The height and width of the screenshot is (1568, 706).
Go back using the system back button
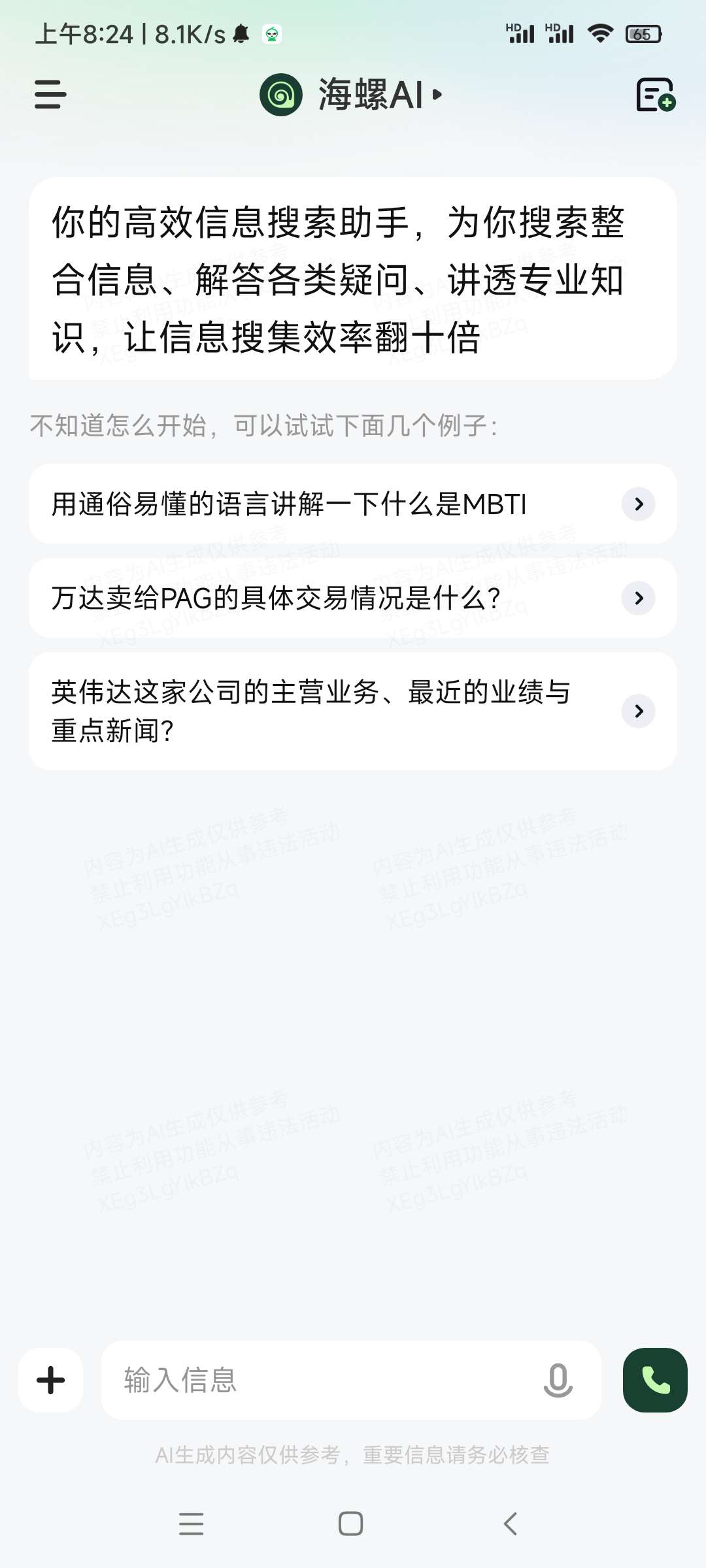coord(511,1524)
